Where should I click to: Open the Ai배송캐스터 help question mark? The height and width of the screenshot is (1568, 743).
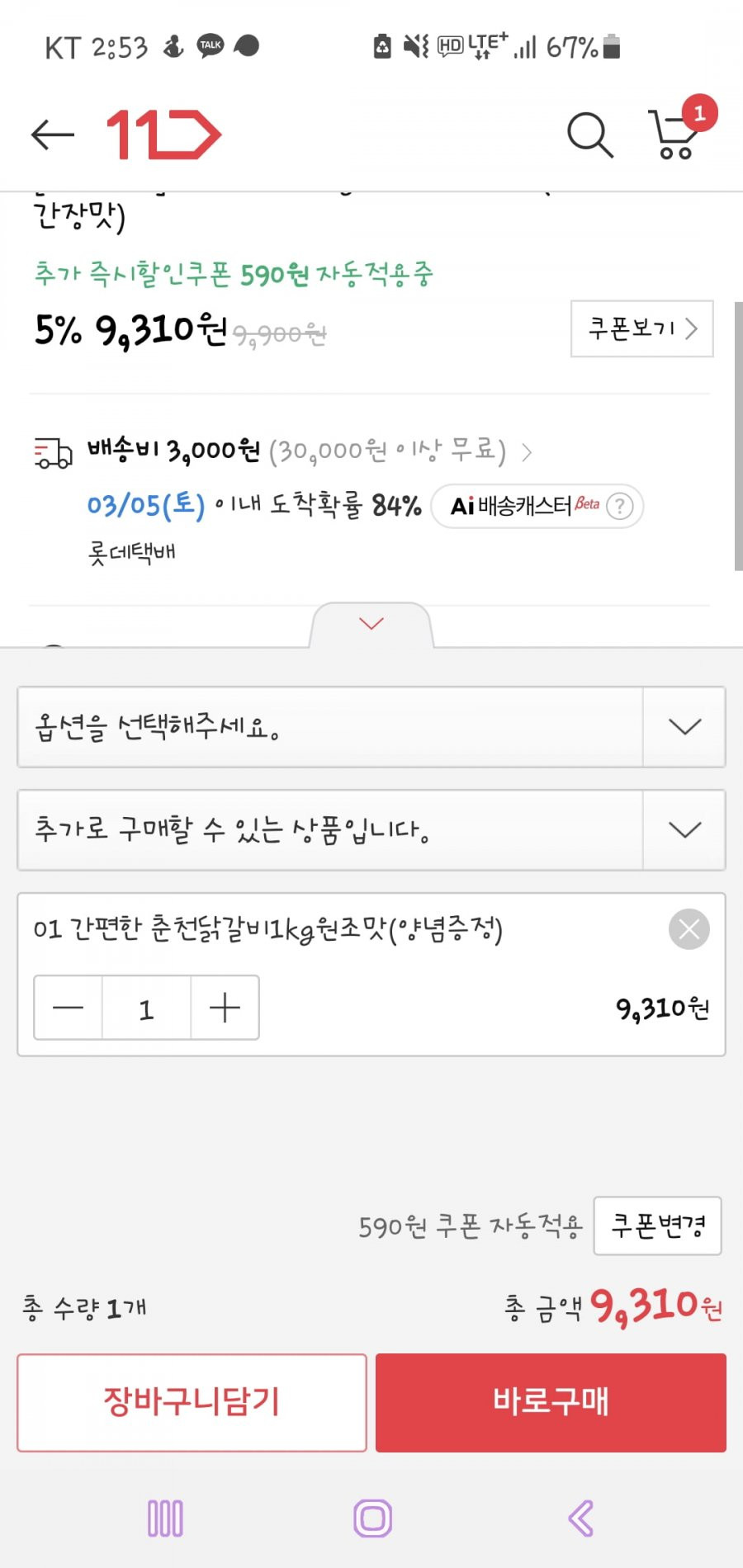(x=619, y=506)
